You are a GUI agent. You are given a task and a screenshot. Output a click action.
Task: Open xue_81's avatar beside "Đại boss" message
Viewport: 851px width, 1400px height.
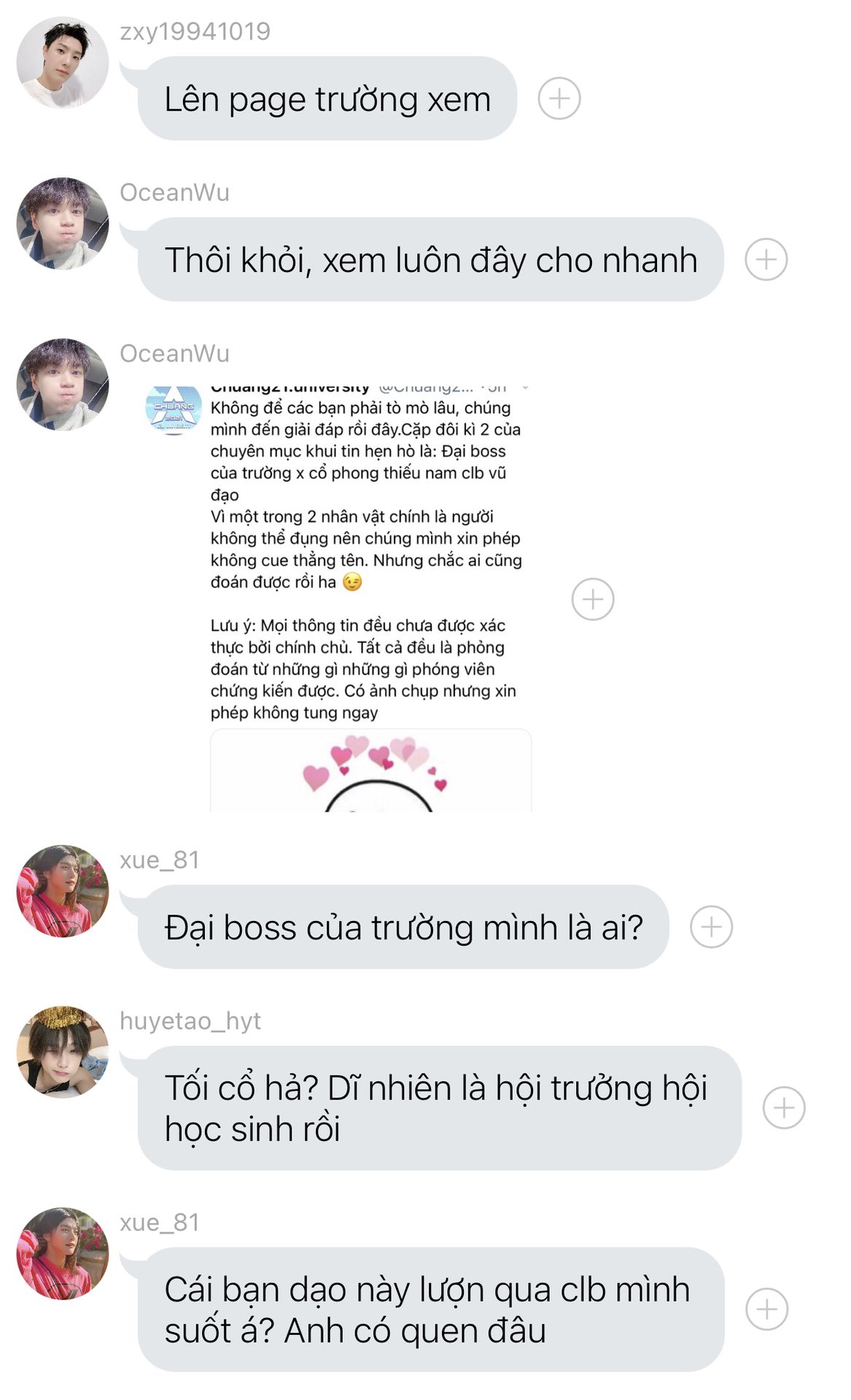63,891
